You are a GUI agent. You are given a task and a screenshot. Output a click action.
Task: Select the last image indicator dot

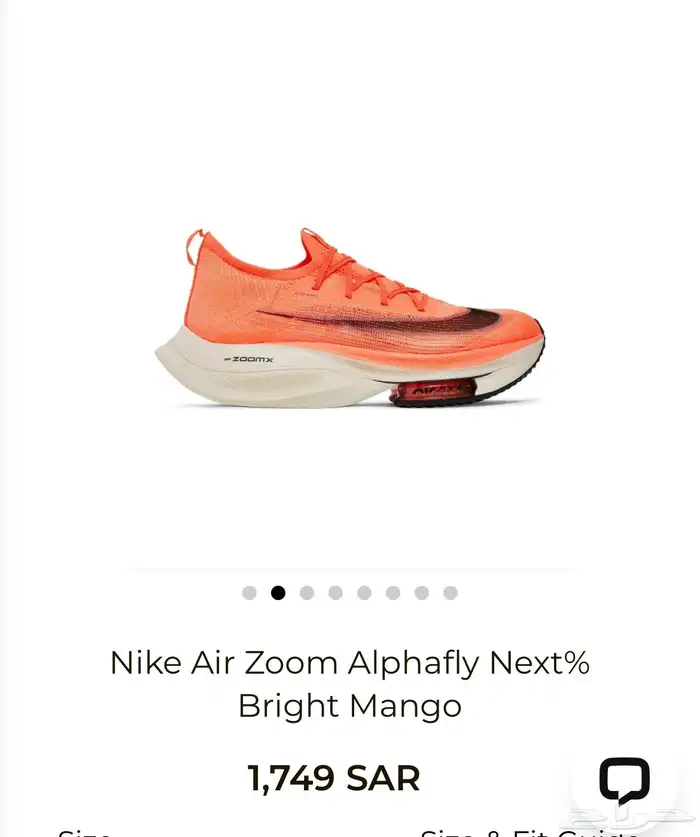tap(450, 593)
